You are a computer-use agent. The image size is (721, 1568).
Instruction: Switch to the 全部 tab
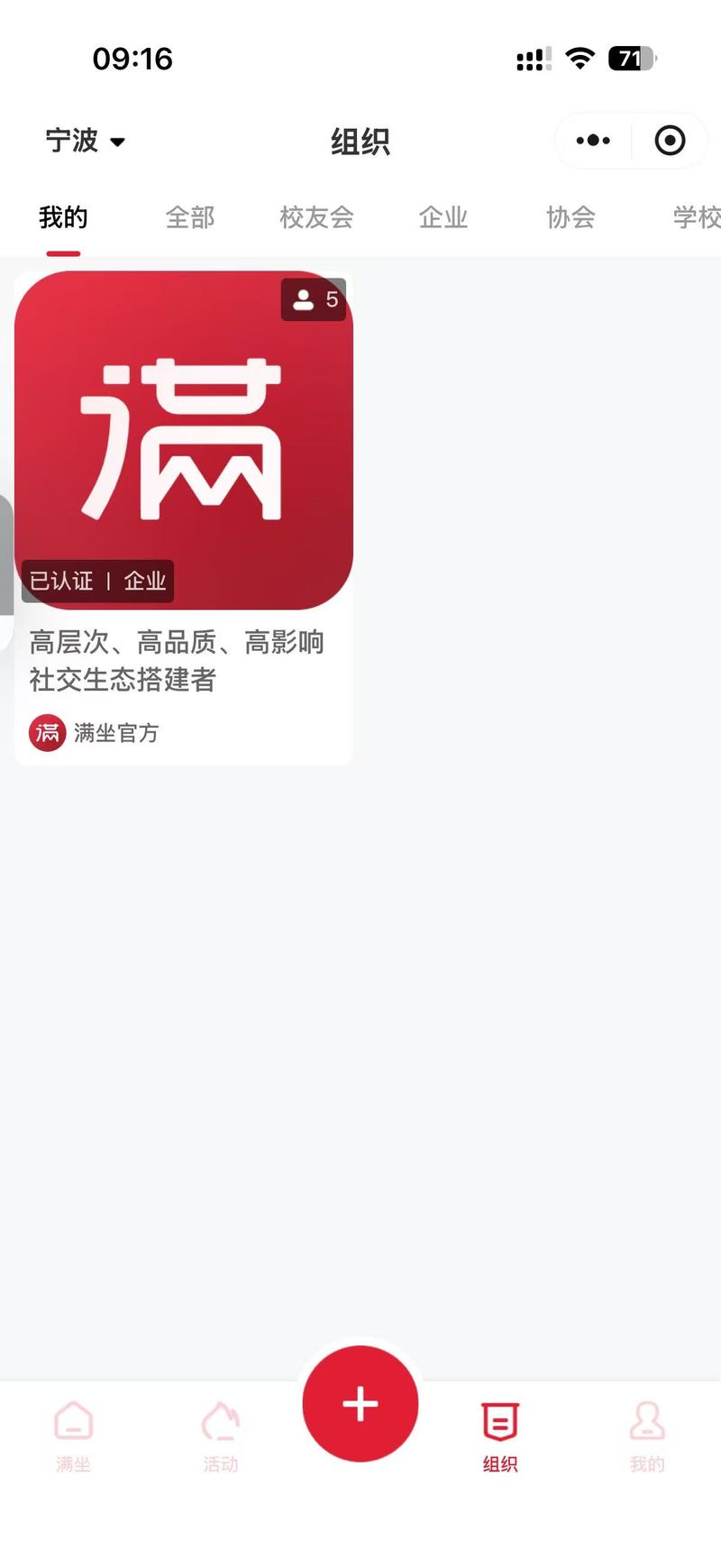(190, 217)
